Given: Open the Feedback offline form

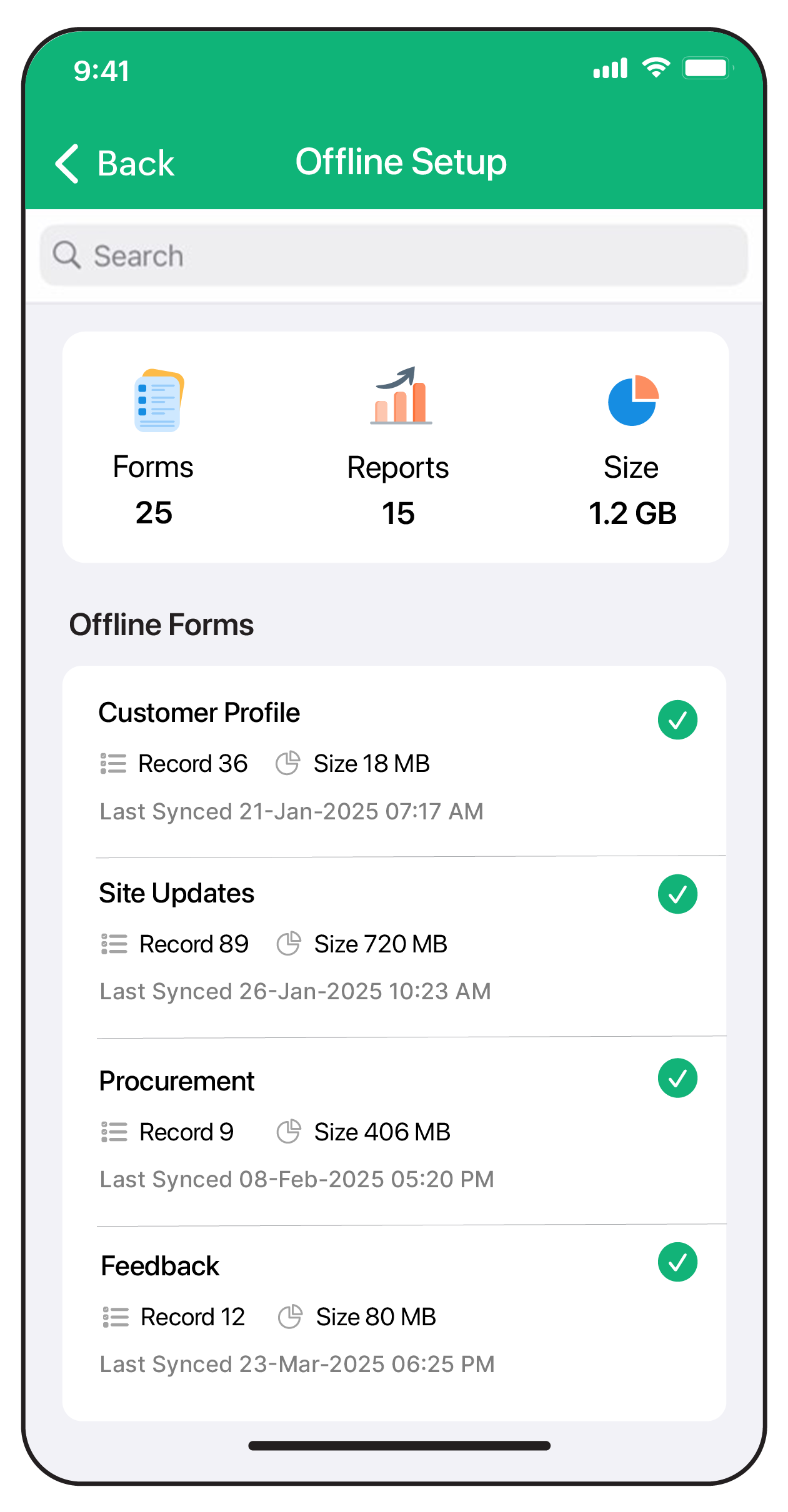Looking at the screenshot, I should coord(161,1266).
